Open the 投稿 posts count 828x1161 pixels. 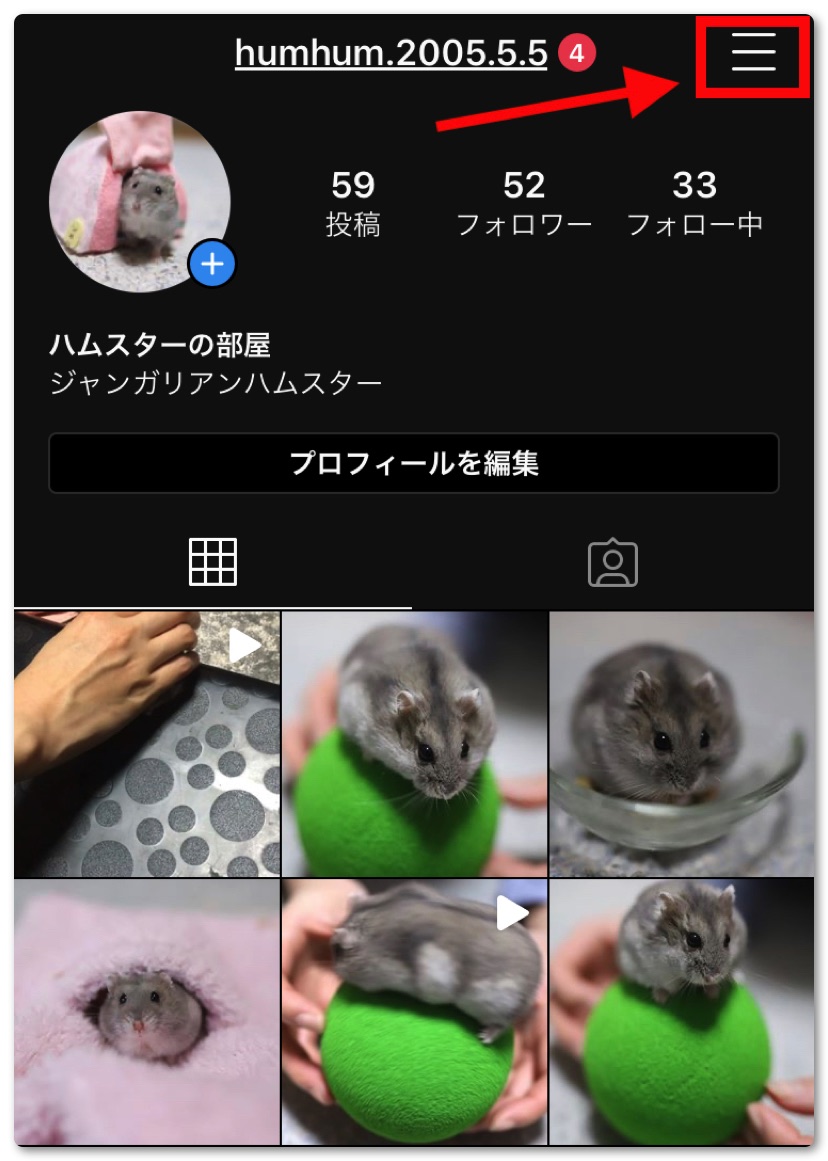click(x=353, y=203)
